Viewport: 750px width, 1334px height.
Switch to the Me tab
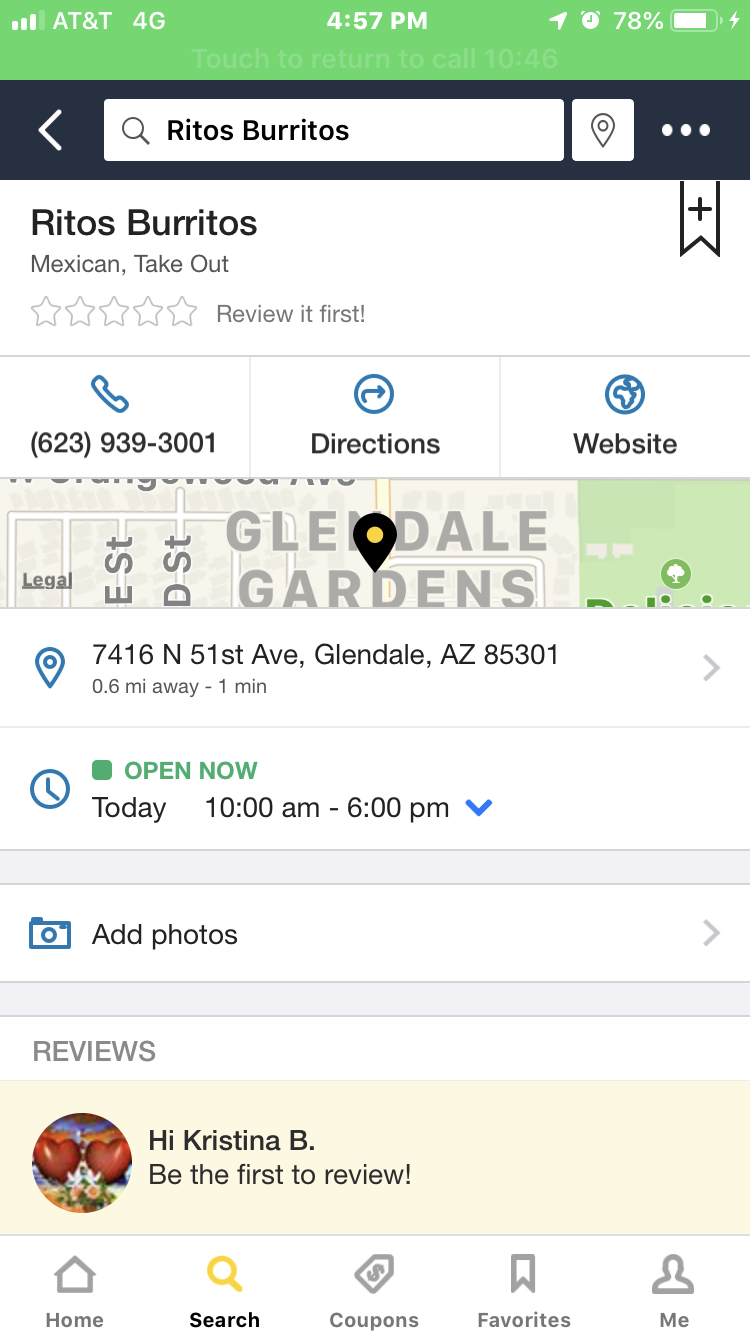[x=674, y=1292]
